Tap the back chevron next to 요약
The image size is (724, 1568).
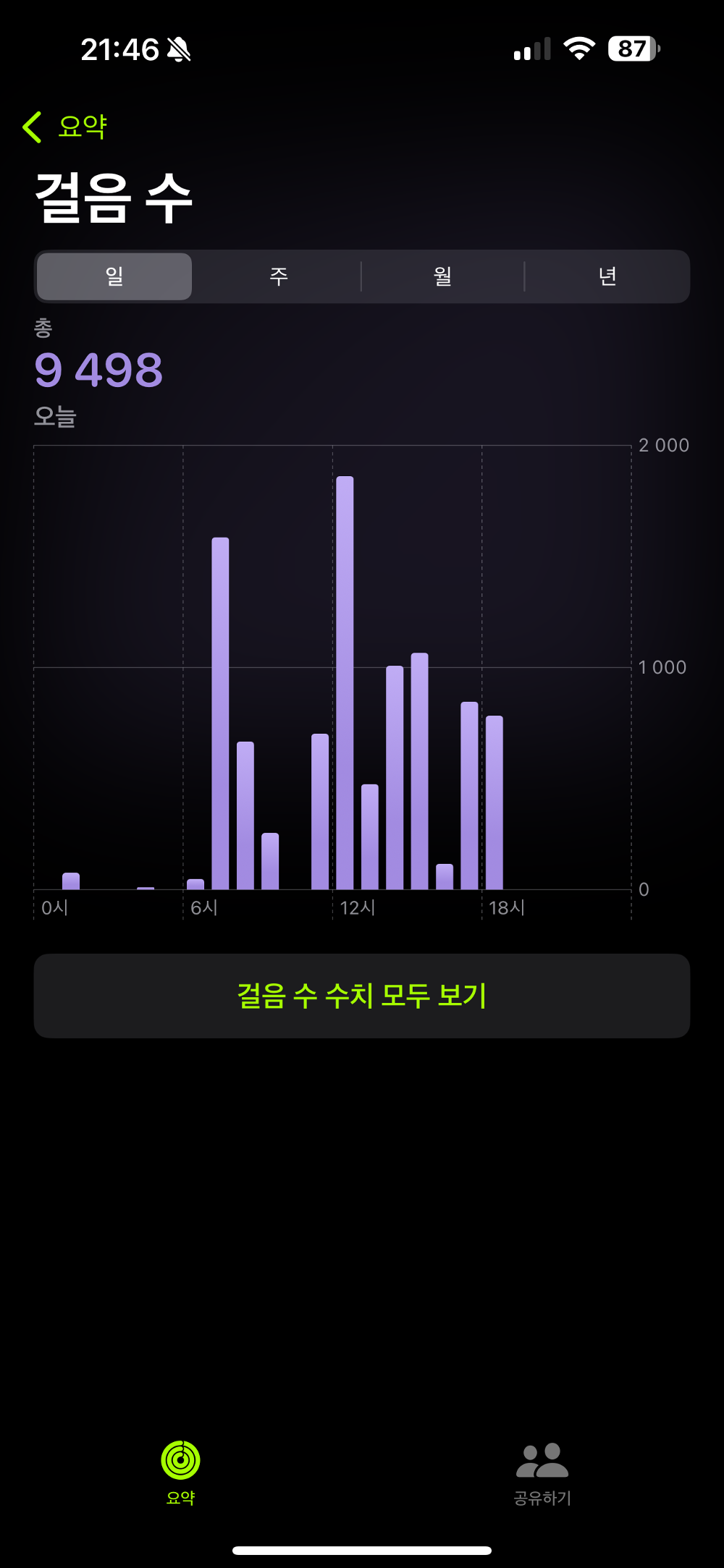pos(31,124)
